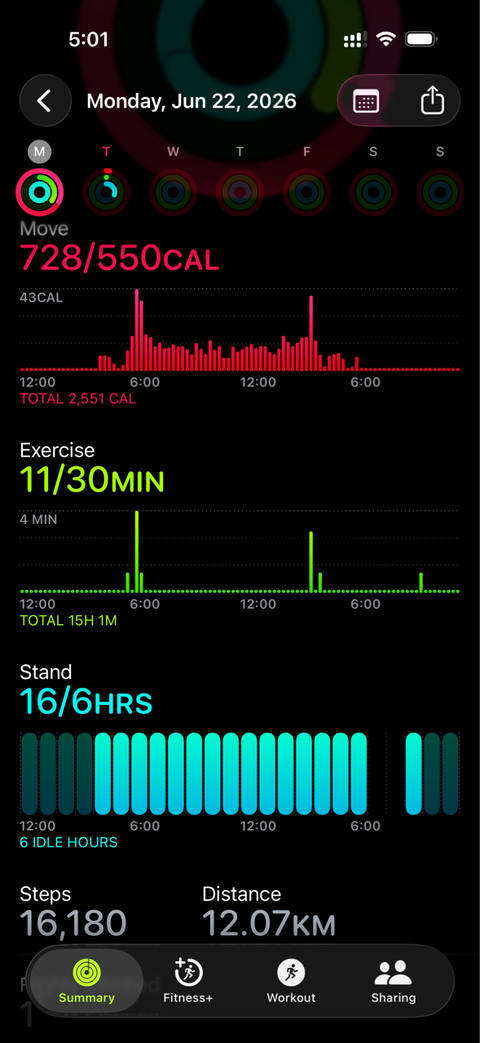Viewport: 480px width, 1043px height.
Task: Tap the Summary tab
Action: (x=86, y=981)
